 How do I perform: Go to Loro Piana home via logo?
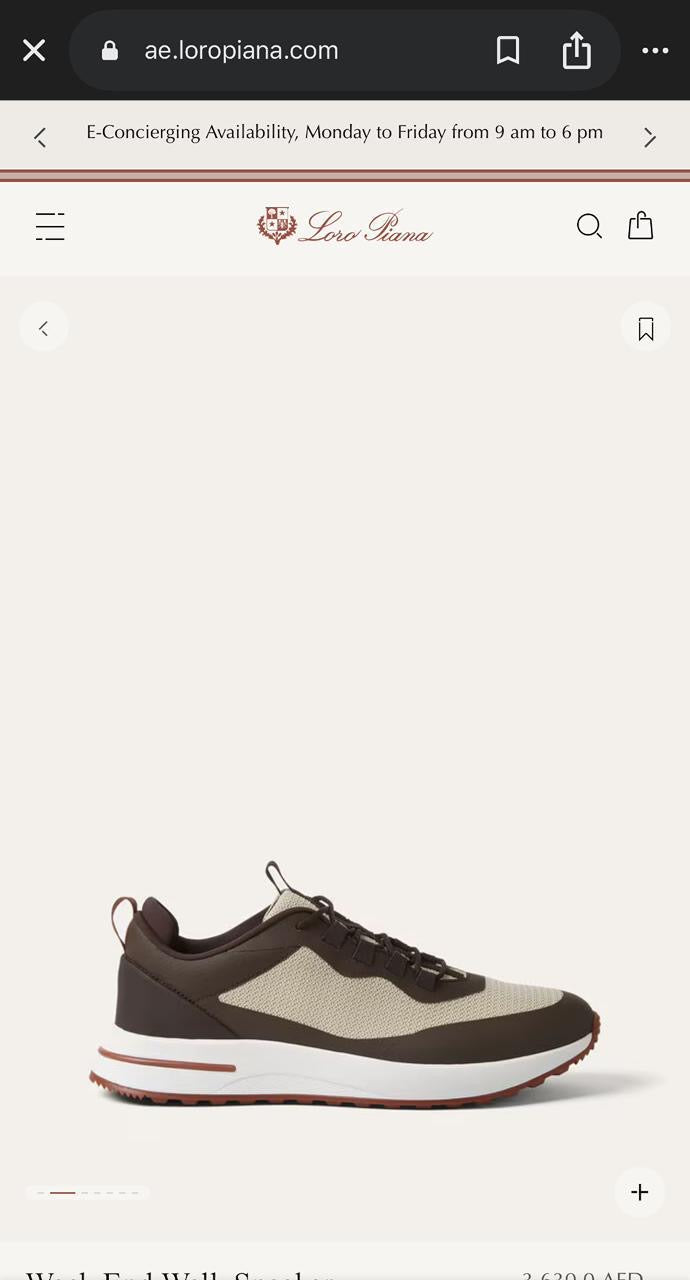pos(345,227)
